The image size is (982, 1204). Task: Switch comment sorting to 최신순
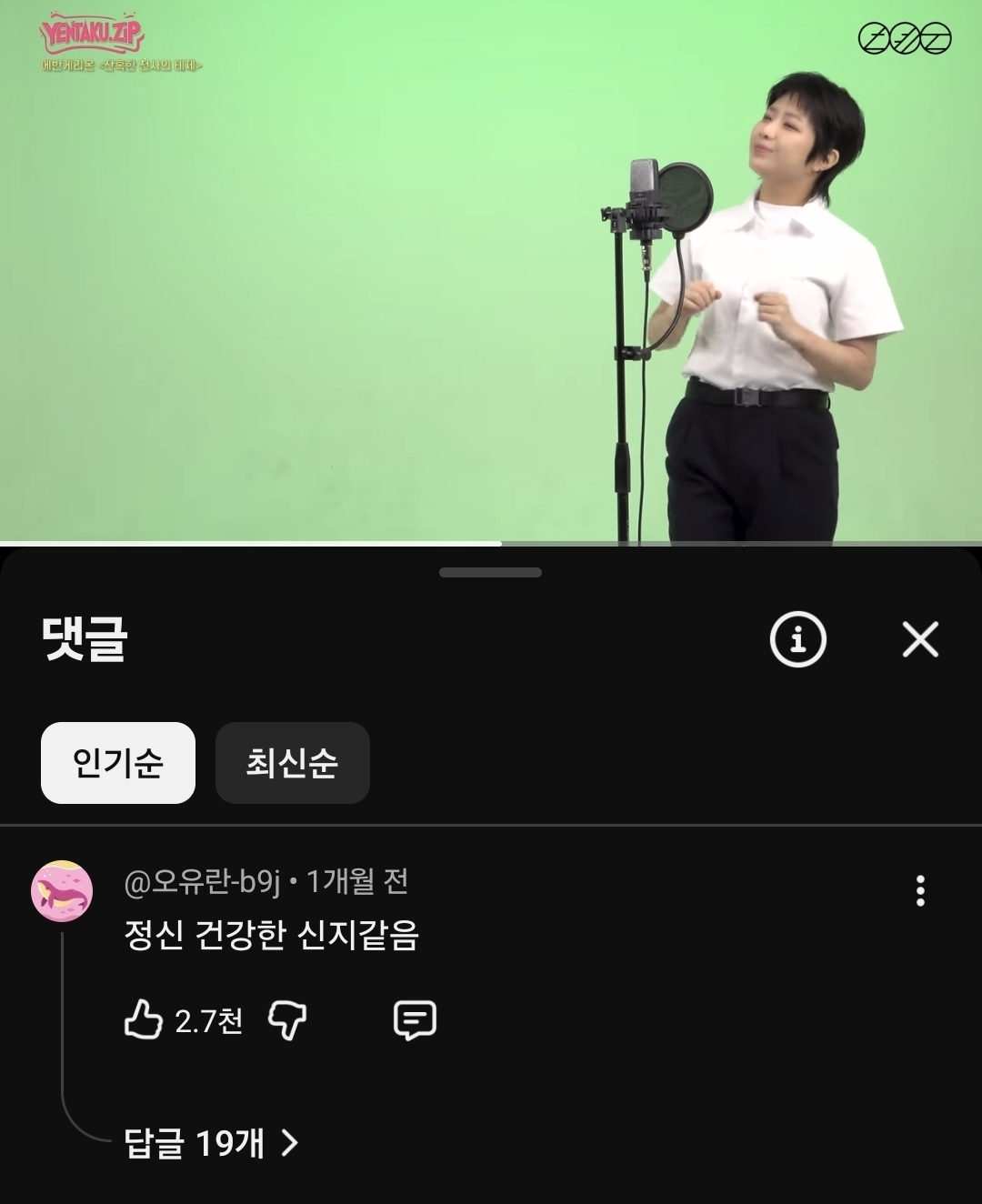pos(292,763)
